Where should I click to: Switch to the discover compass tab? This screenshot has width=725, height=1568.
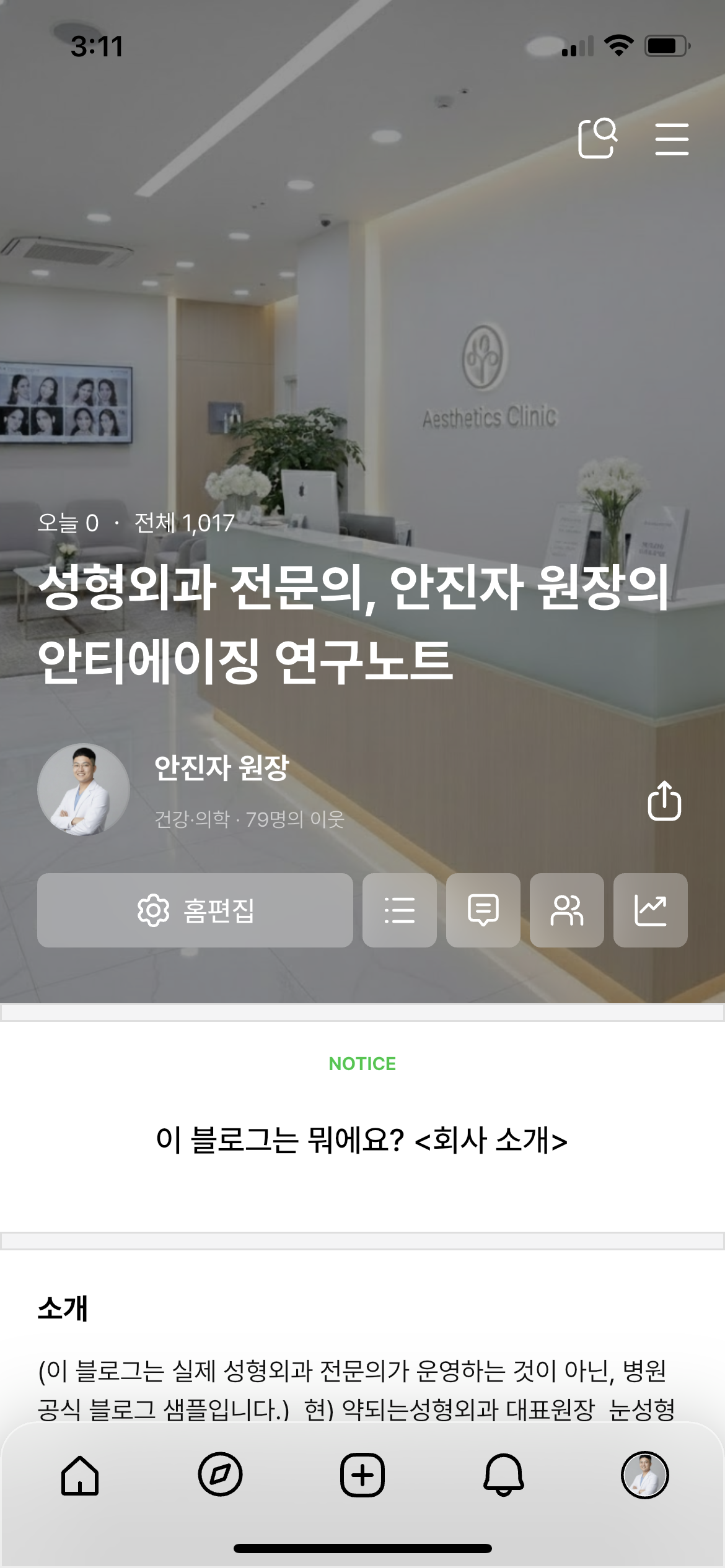pyautogui.click(x=221, y=1475)
